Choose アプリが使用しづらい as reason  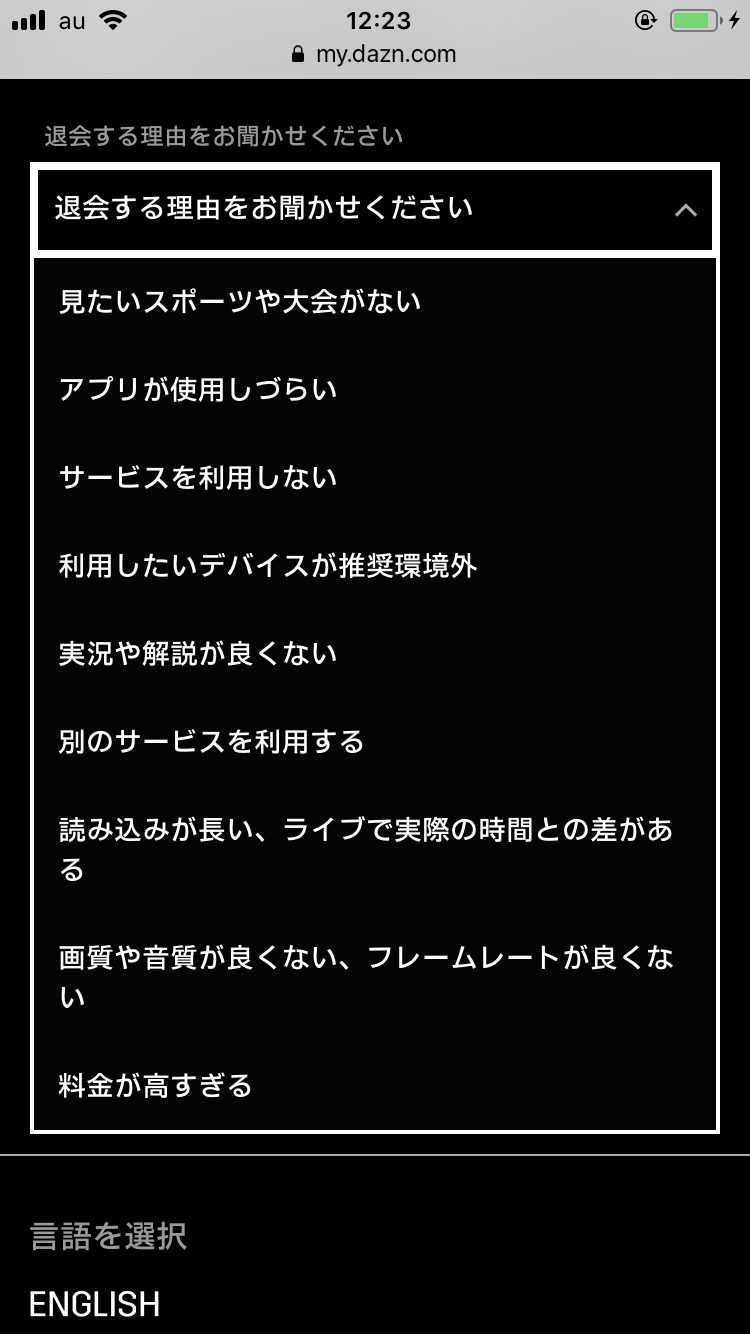pos(375,390)
